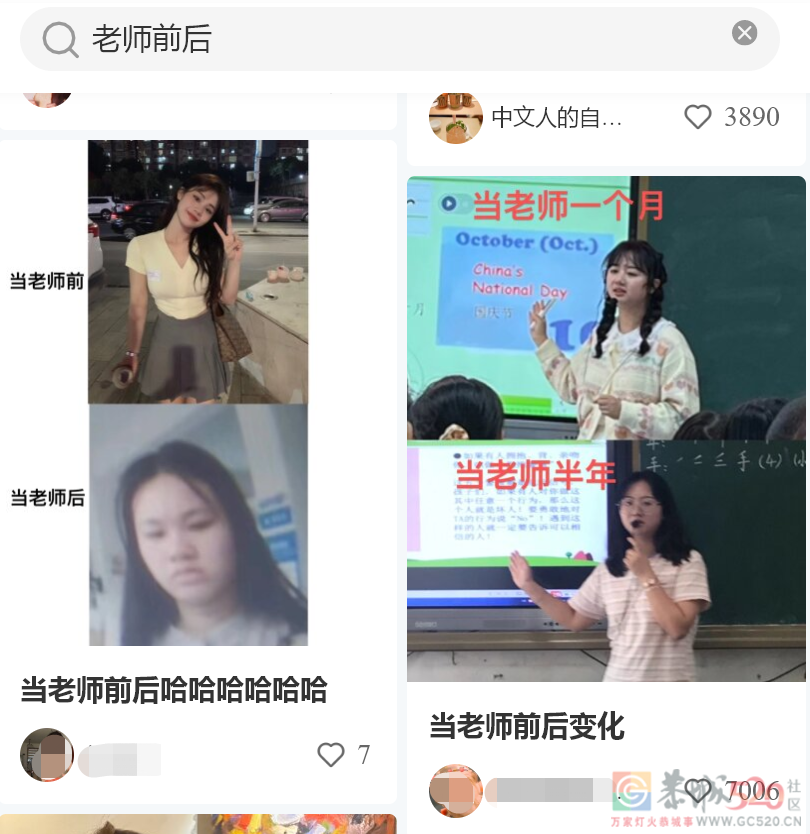Open the partially visible post at bottom left
Screen dimensions: 810x834
pyautogui.click(x=197, y=826)
